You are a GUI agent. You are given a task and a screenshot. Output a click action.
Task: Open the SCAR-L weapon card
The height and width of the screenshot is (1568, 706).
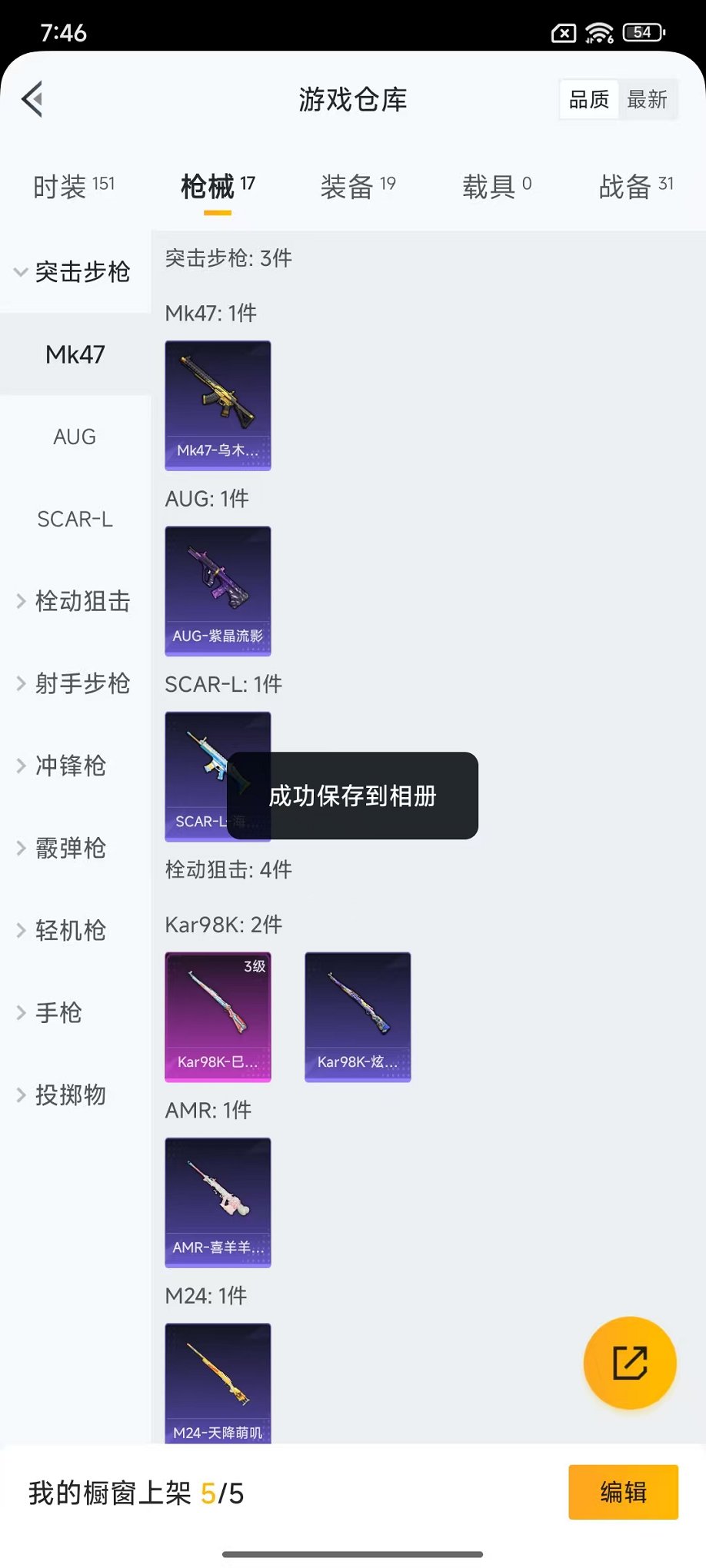click(x=218, y=776)
